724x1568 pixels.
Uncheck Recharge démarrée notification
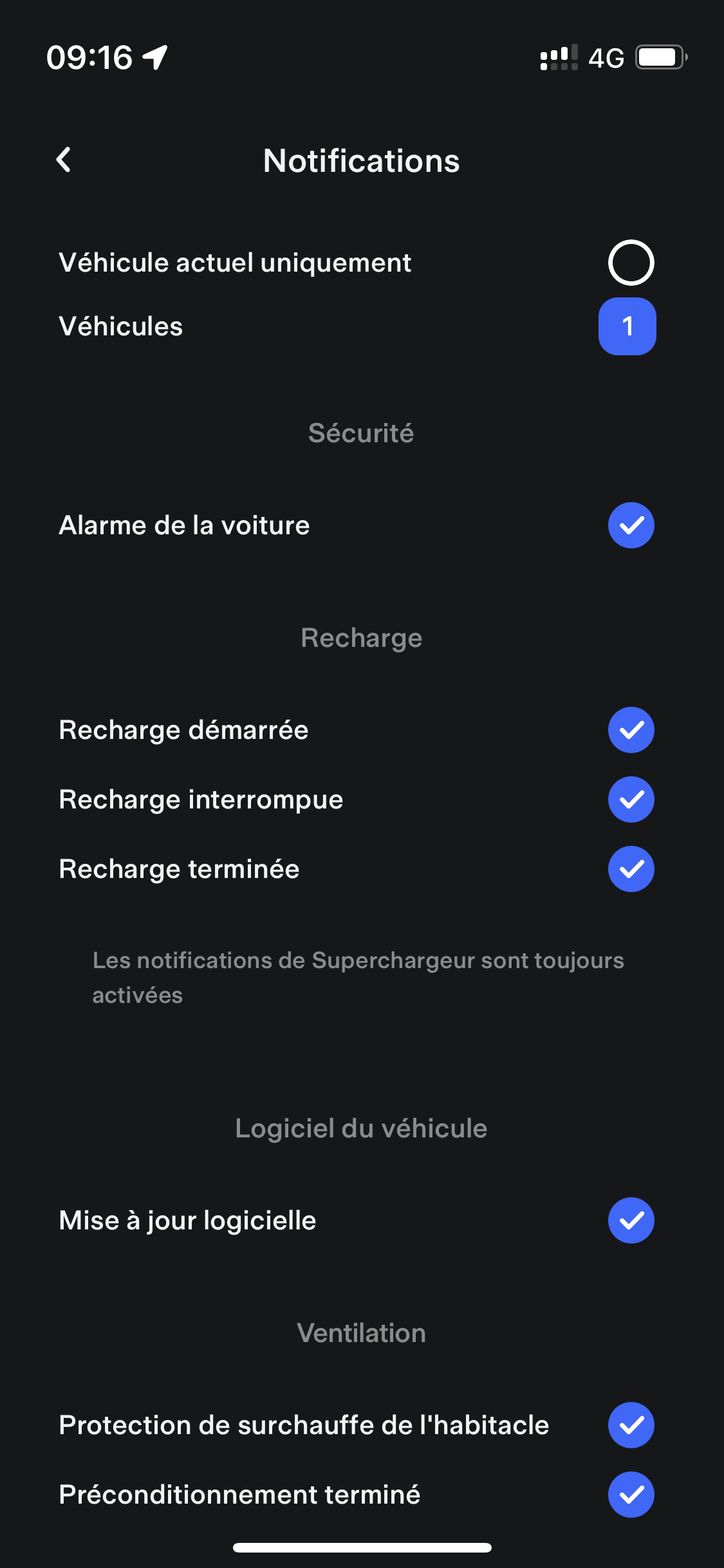tap(631, 730)
